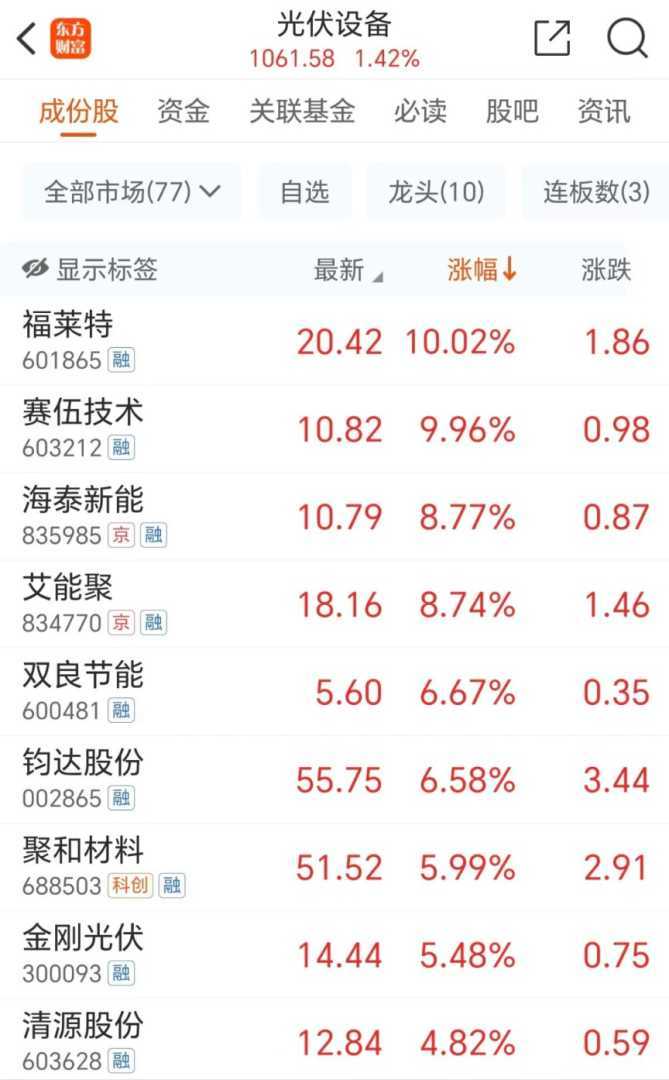669x1080 pixels.
Task: Toggle 显示标签 visibility
Action: [90, 269]
